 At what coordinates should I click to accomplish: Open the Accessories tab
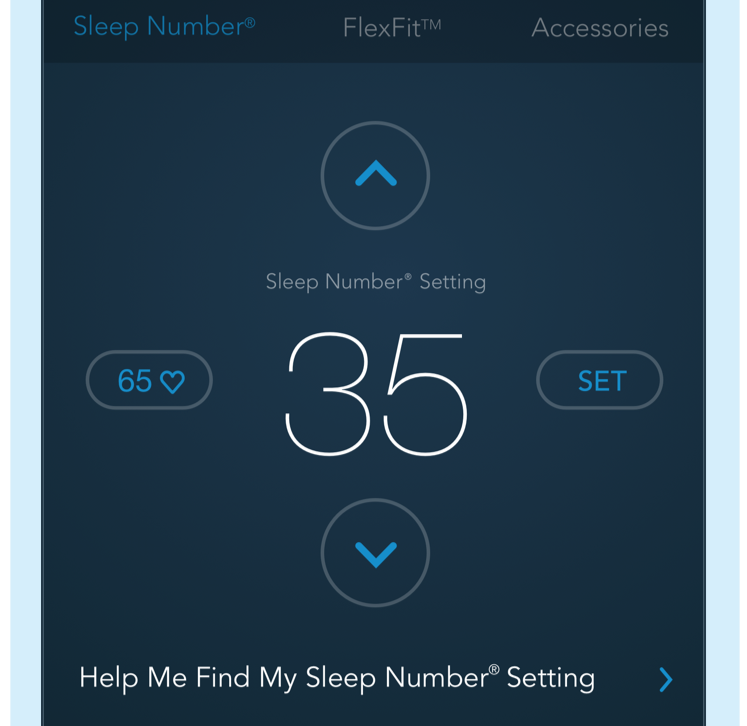click(600, 28)
